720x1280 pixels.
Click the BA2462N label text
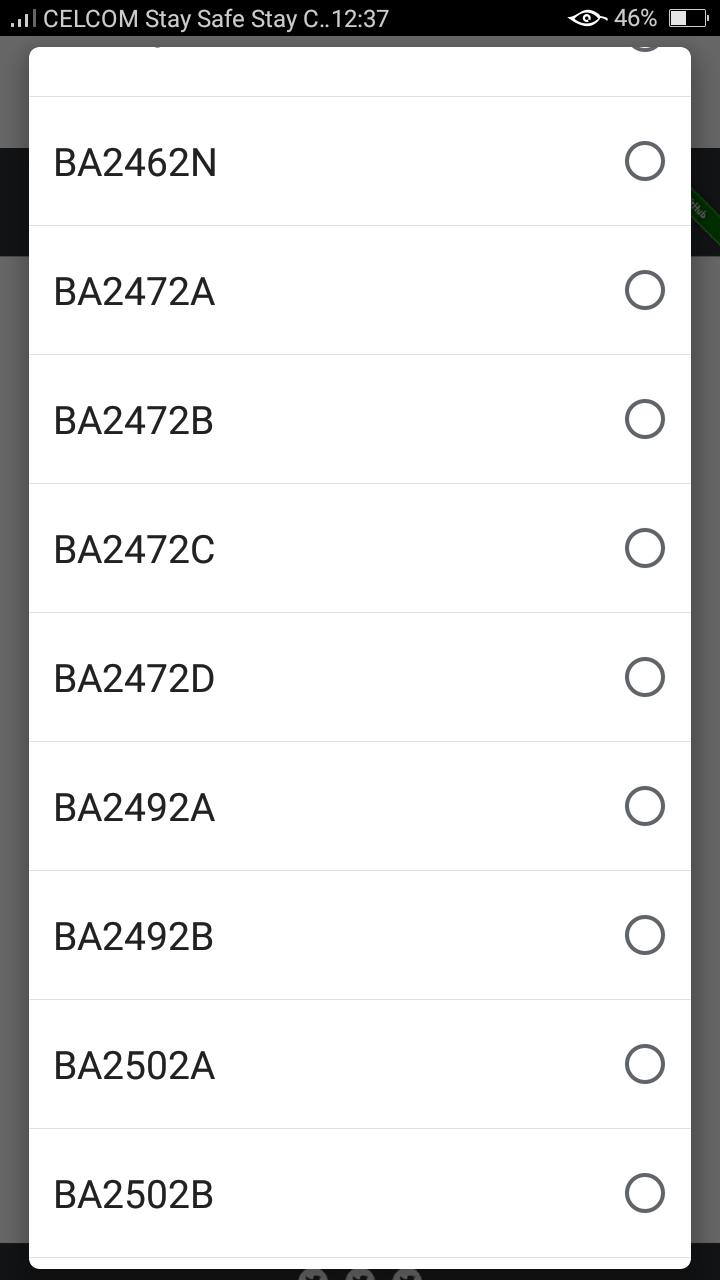click(x=134, y=161)
